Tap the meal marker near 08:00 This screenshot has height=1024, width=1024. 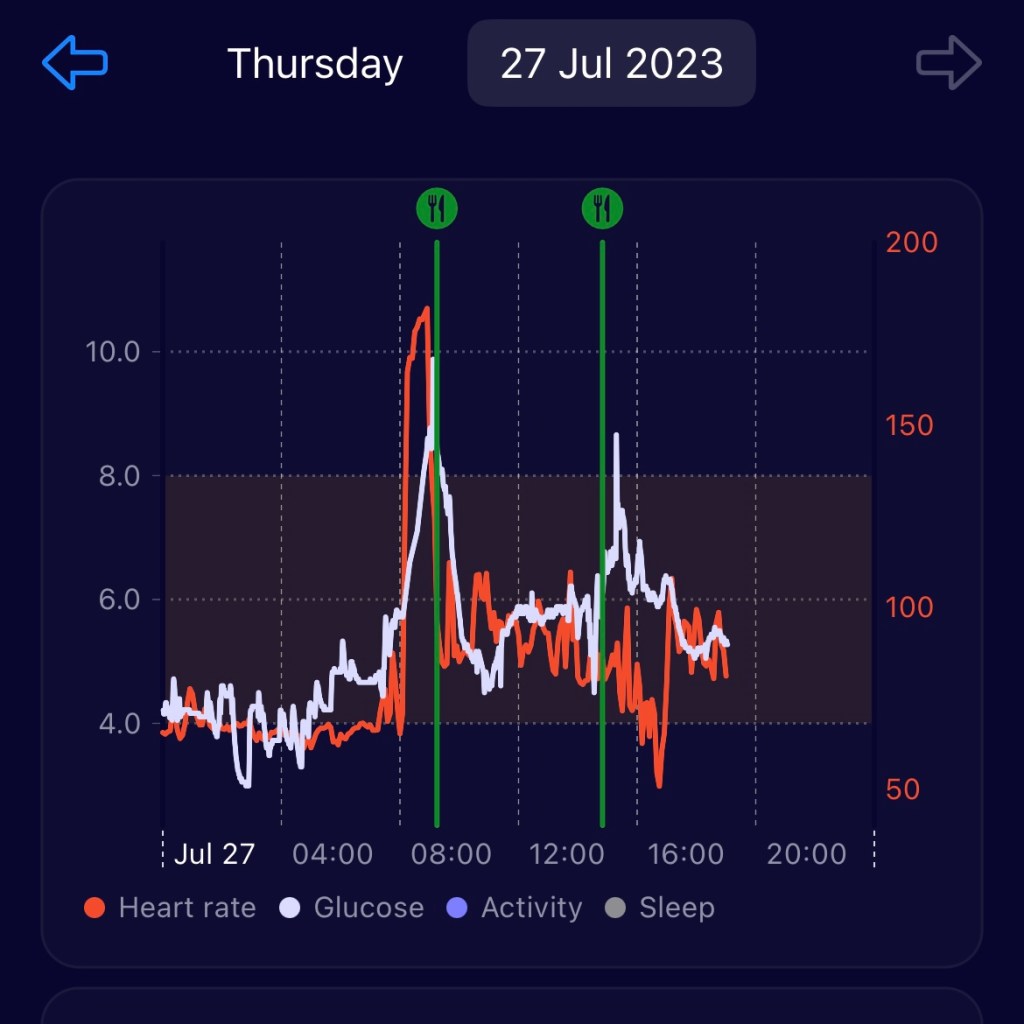[x=437, y=209]
